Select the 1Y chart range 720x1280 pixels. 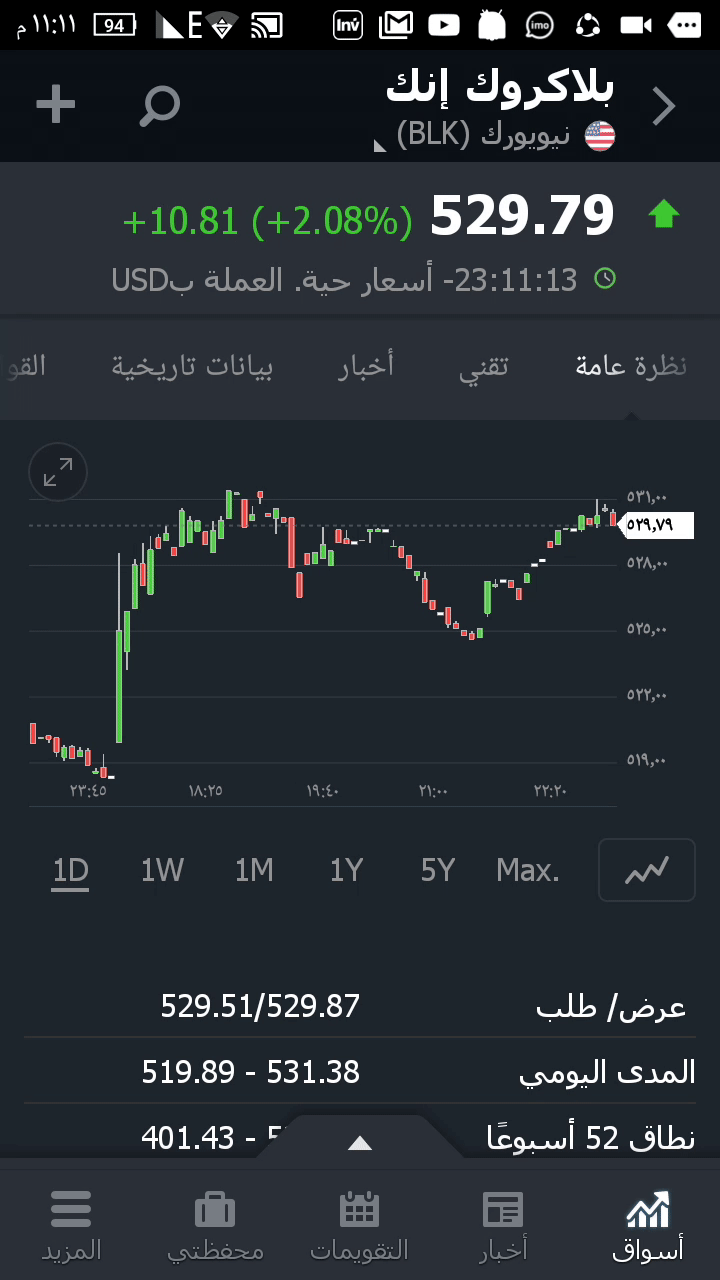[x=346, y=871]
